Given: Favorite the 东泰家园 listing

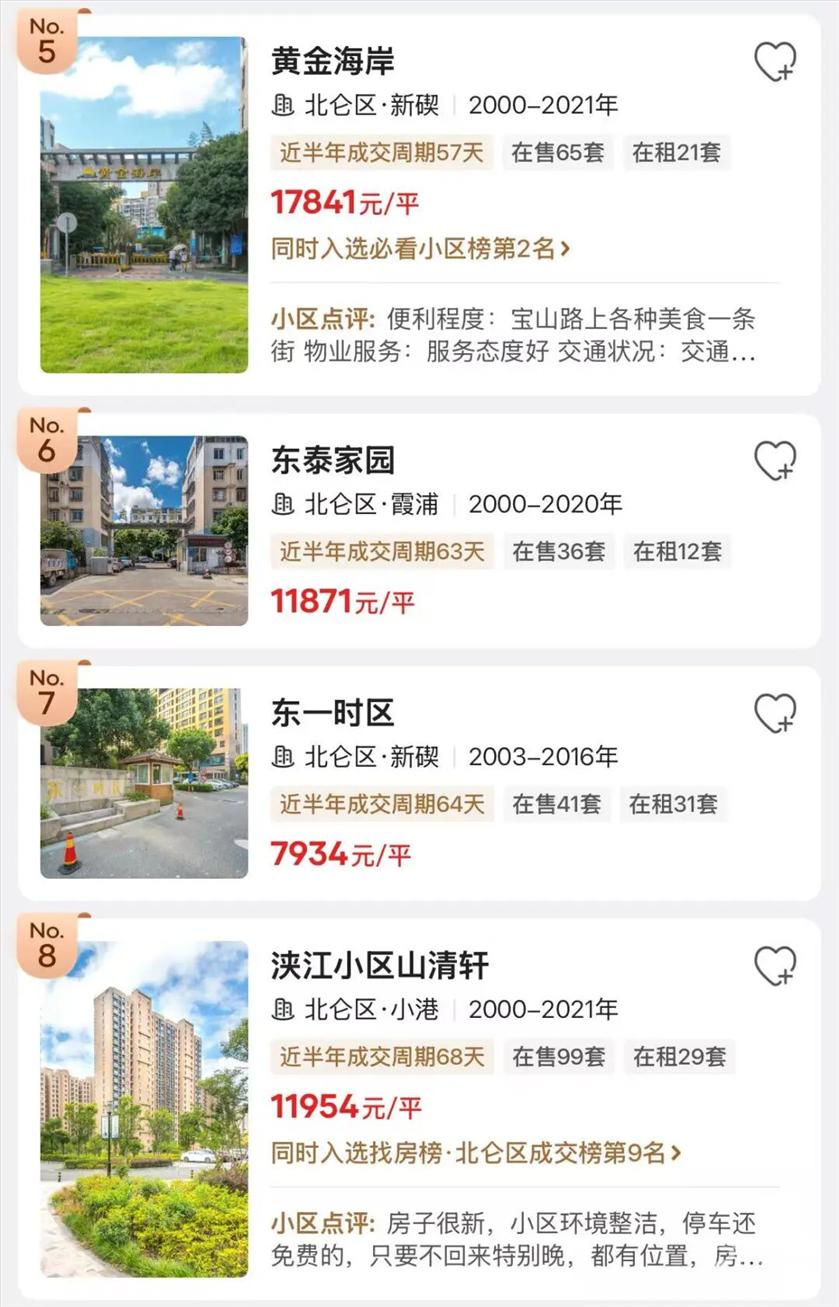Looking at the screenshot, I should tap(775, 461).
